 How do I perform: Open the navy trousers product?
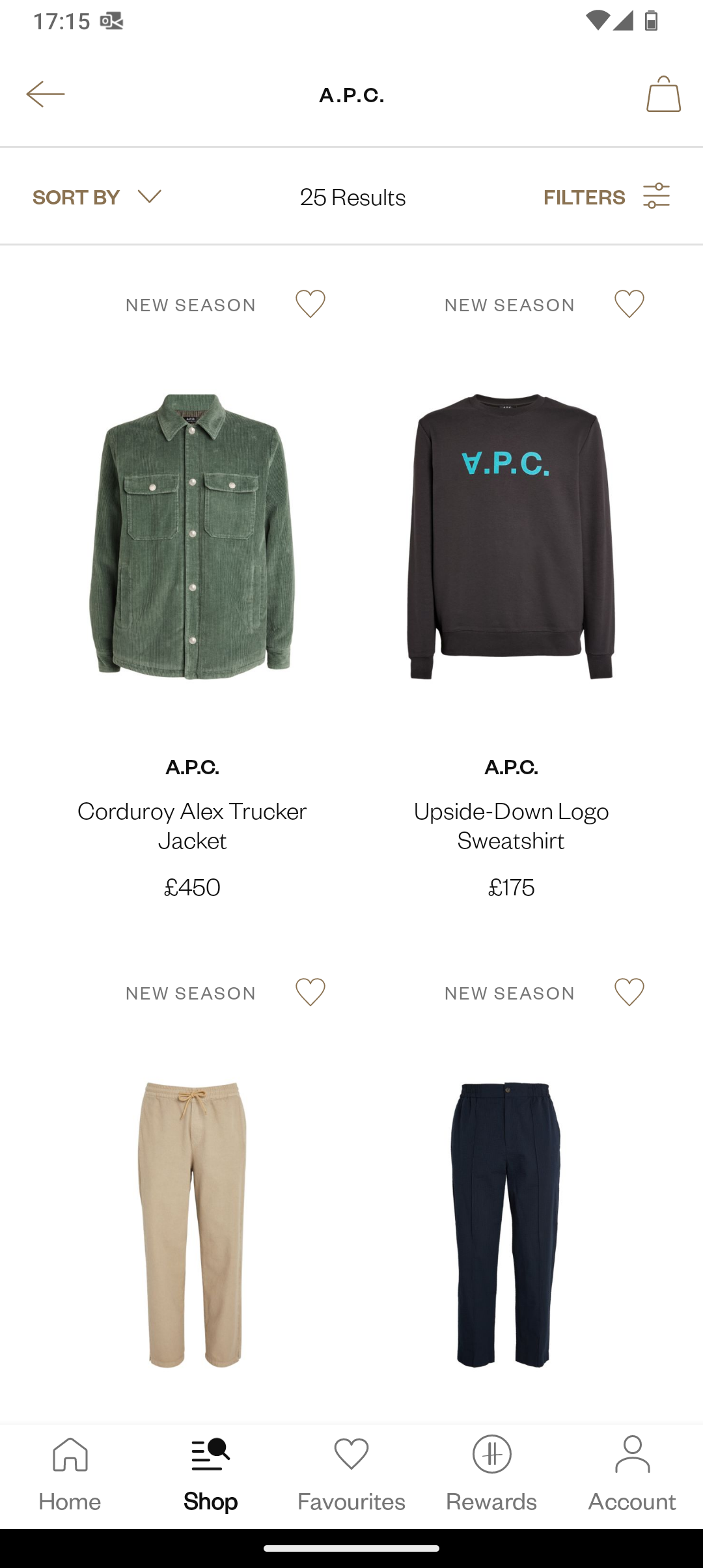pyautogui.click(x=505, y=1224)
